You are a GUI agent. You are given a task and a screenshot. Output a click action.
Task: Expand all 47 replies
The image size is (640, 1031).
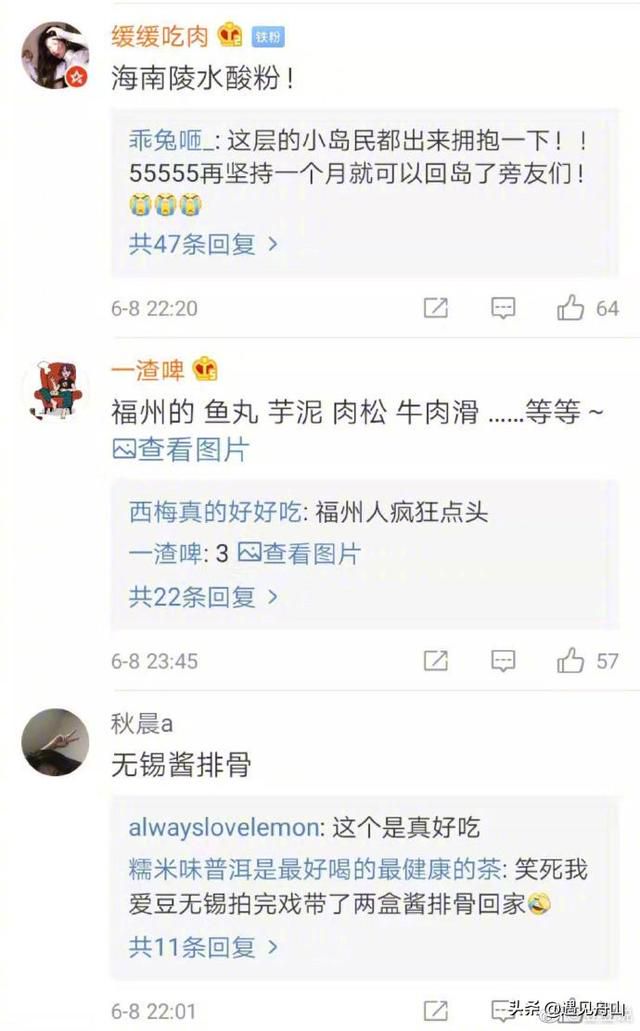[x=203, y=243]
